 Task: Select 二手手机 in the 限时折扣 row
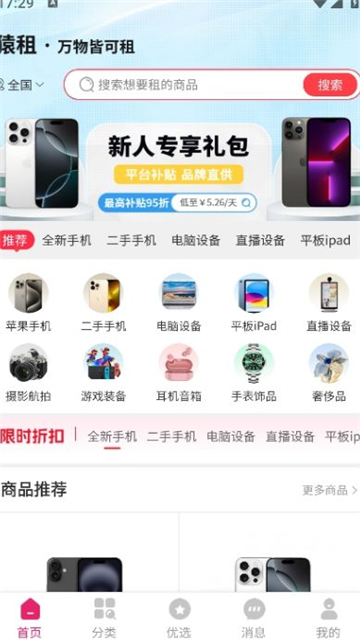click(x=171, y=436)
